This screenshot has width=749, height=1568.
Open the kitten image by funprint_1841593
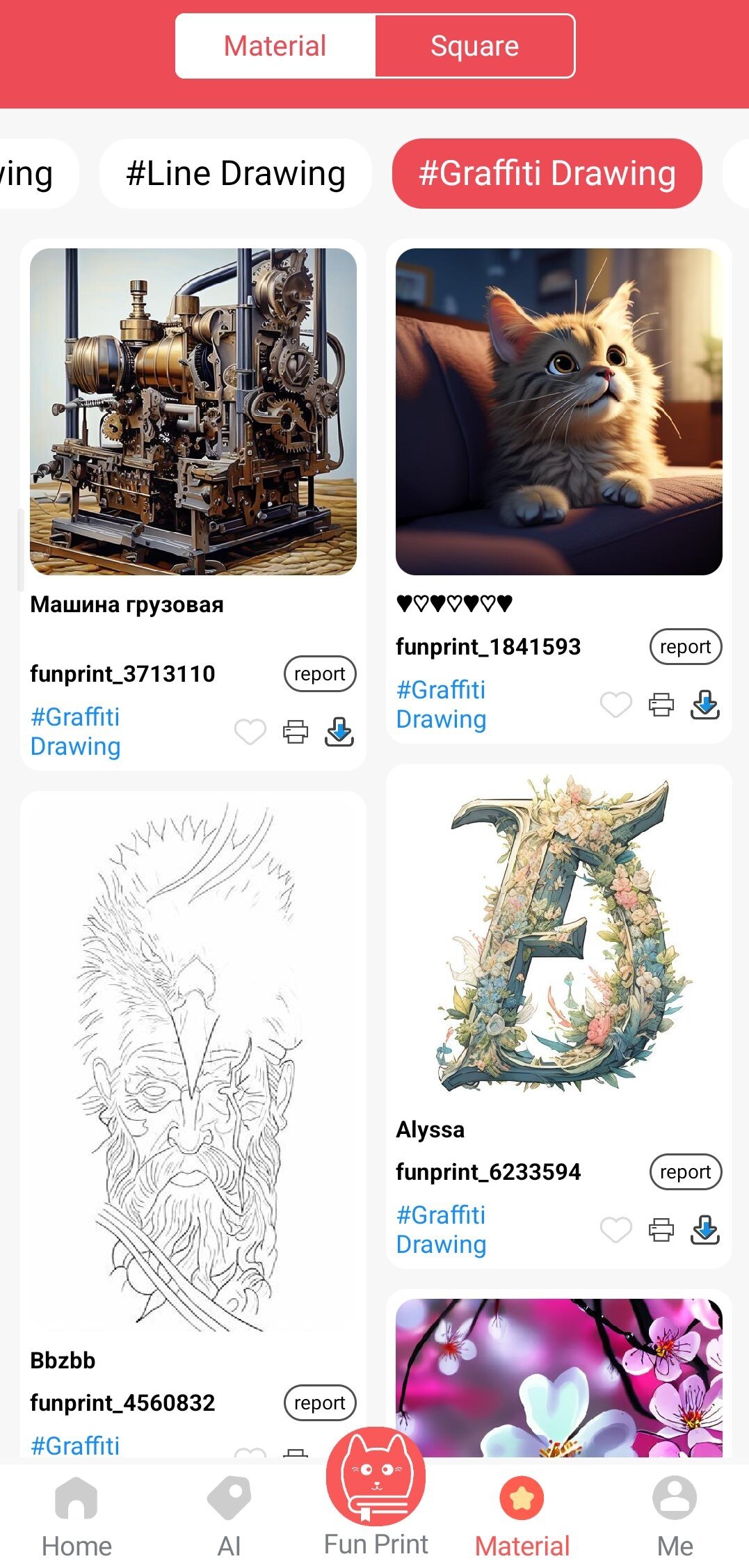558,411
